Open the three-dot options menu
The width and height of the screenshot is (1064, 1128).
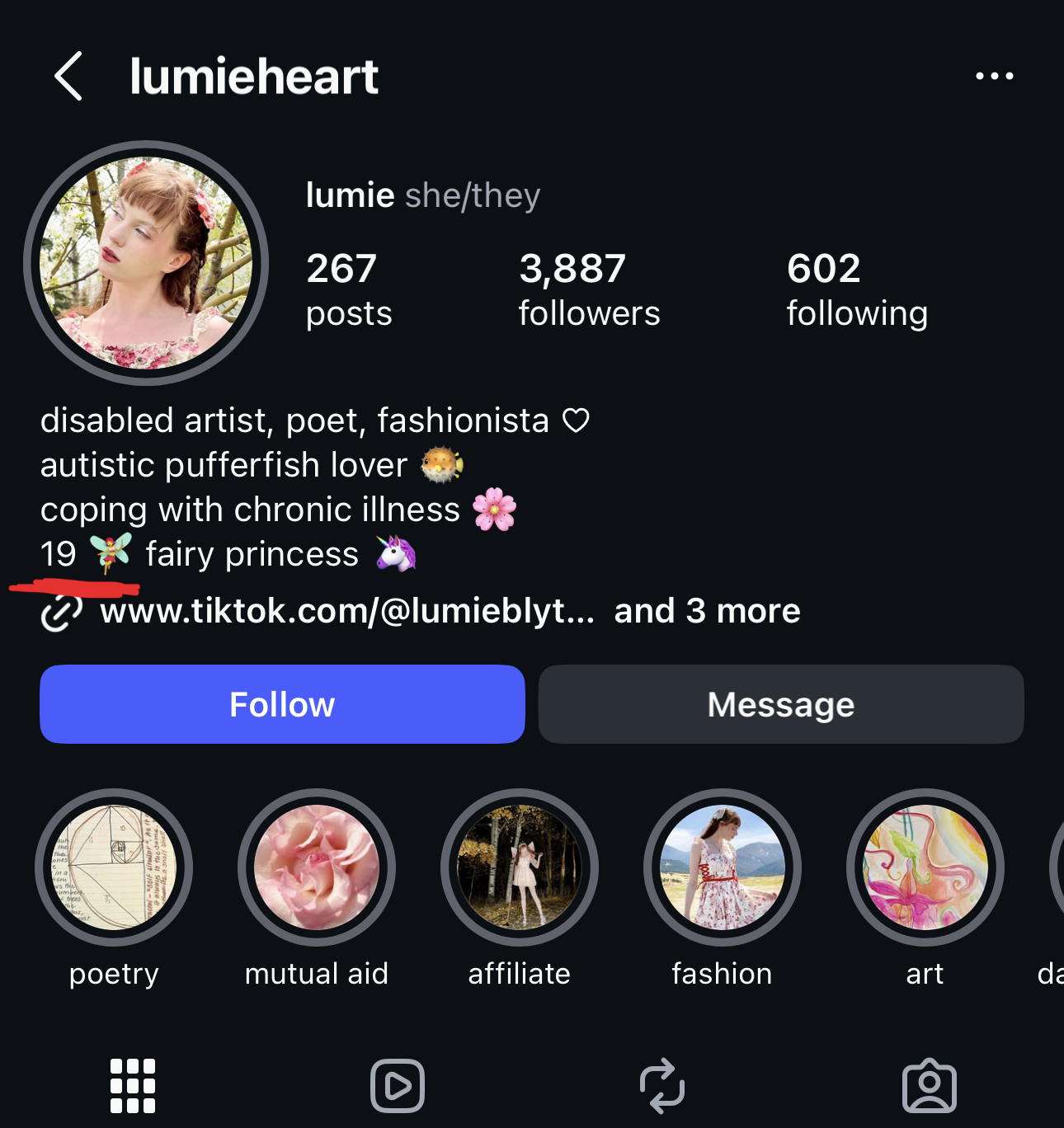994,76
